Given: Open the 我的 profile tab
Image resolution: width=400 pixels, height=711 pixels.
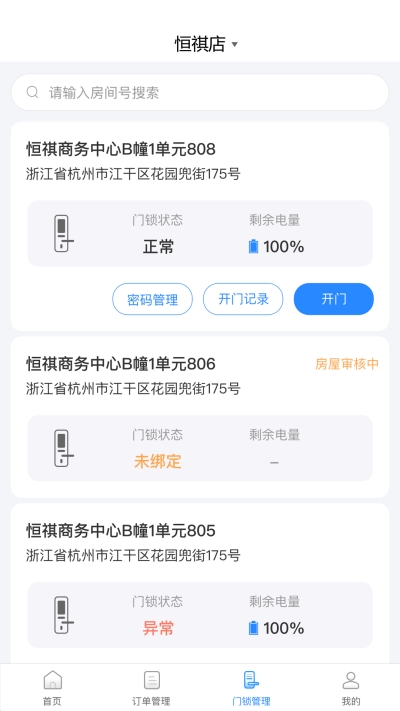Looking at the screenshot, I should [351, 688].
